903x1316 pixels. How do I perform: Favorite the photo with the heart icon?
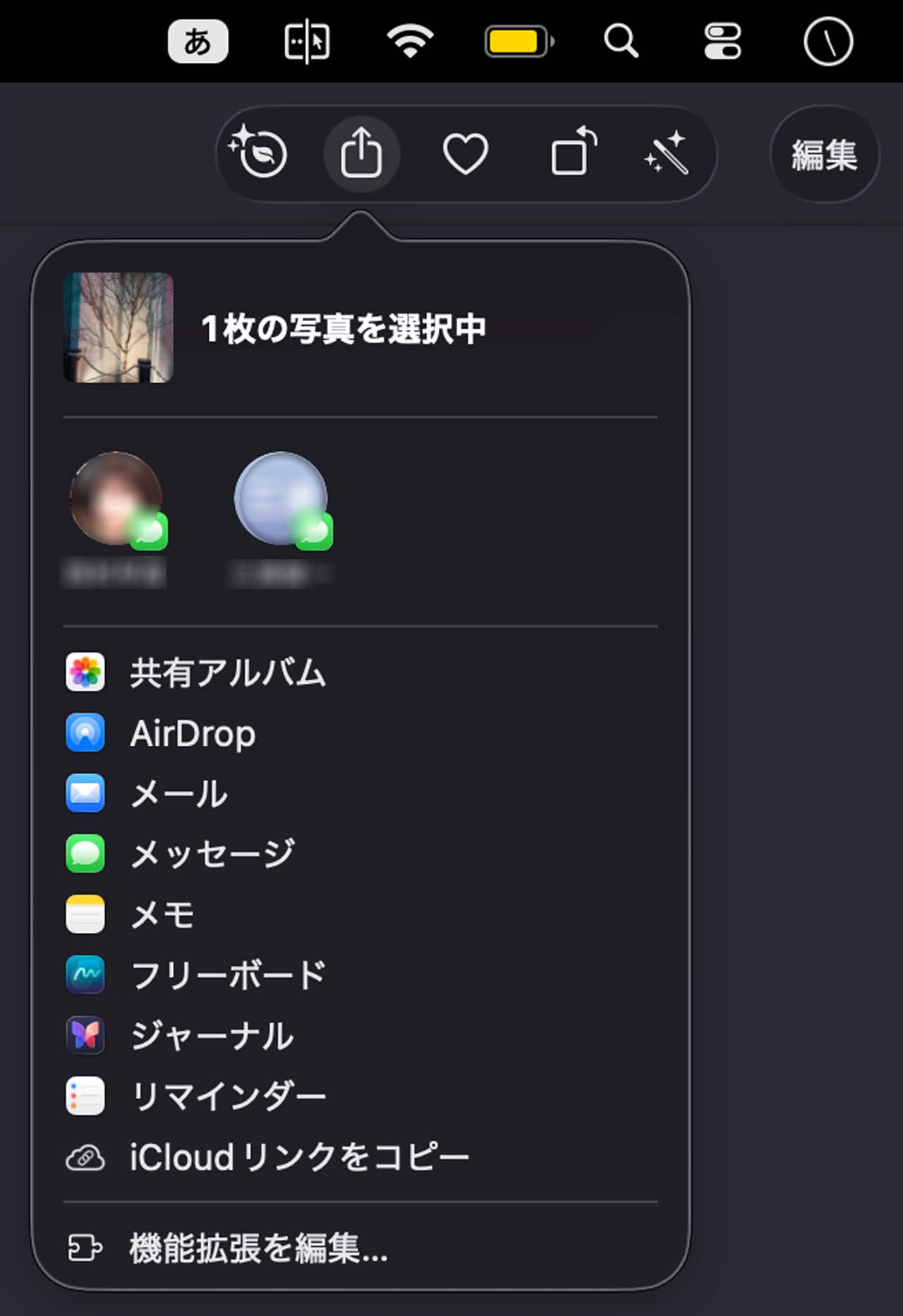click(465, 153)
